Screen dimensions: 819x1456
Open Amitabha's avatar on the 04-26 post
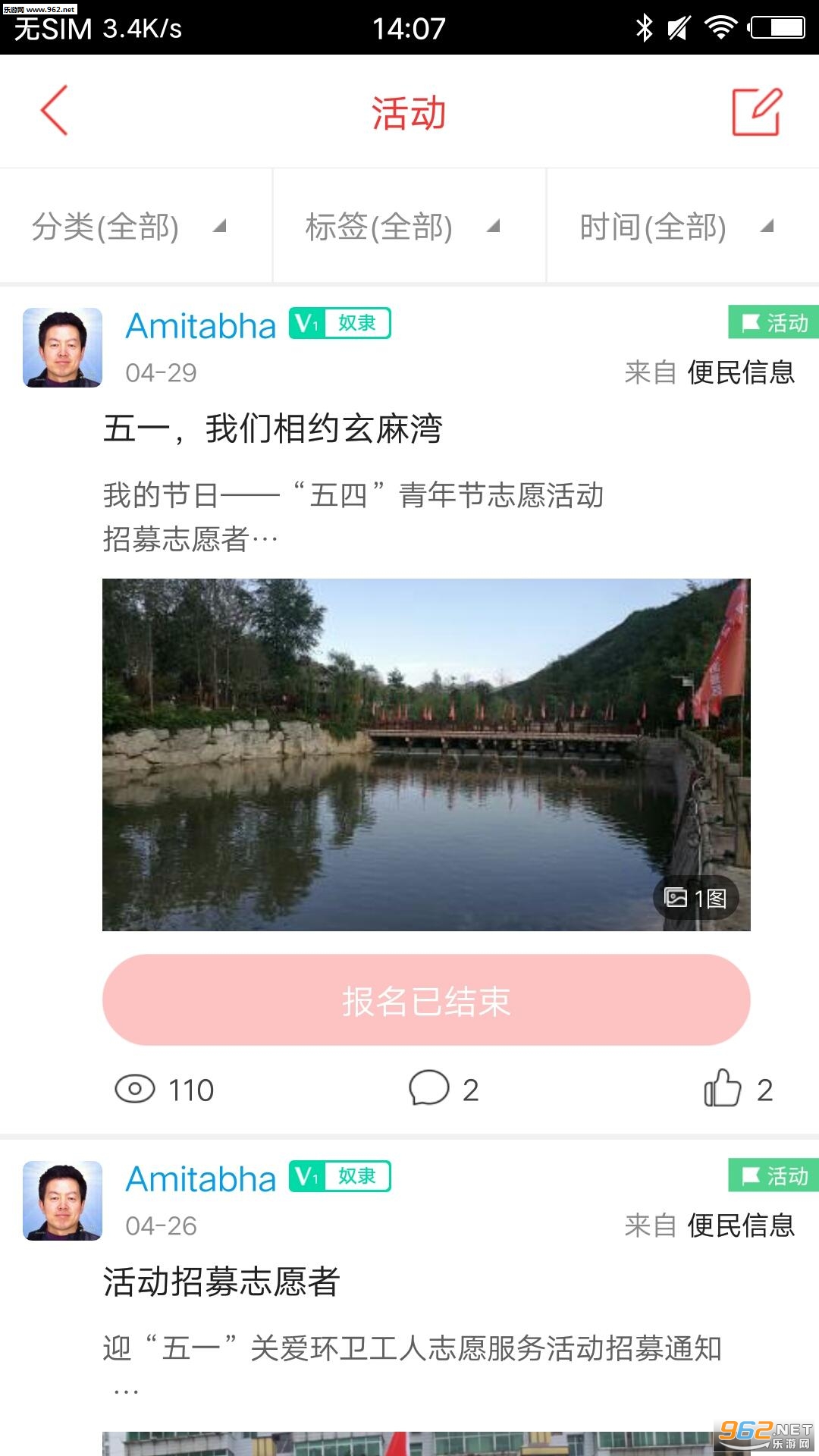pos(62,1200)
